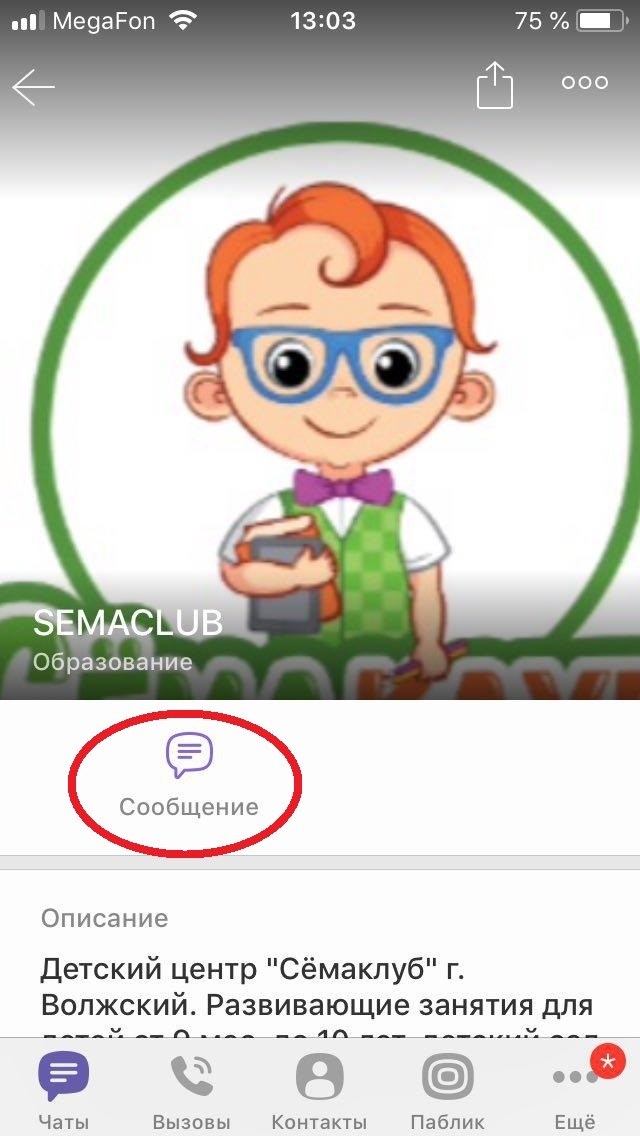
Task: Select the Паблик tab
Action: pyautogui.click(x=447, y=1090)
